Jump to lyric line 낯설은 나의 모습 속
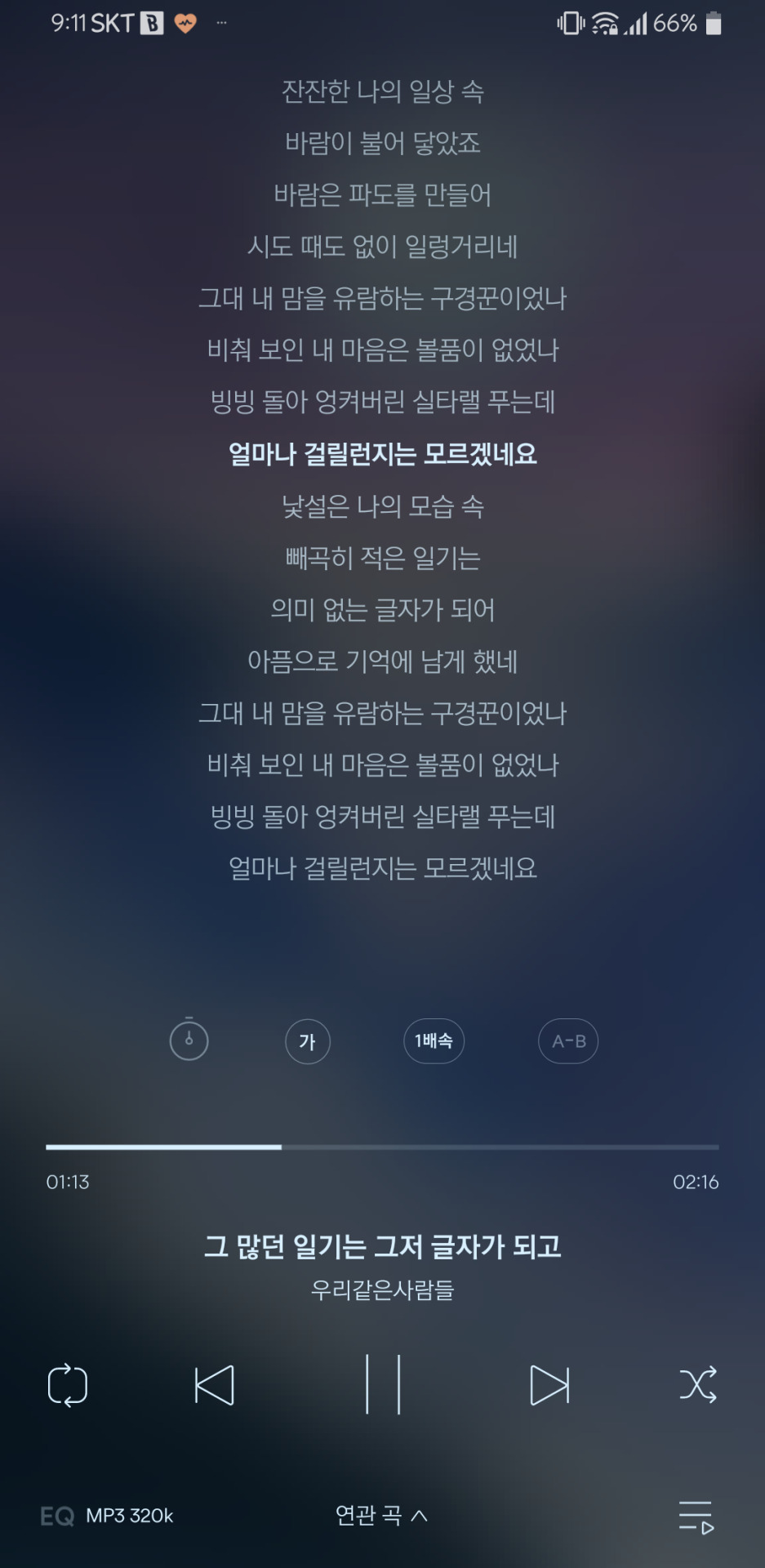Viewport: 765px width, 1568px height. (x=382, y=506)
